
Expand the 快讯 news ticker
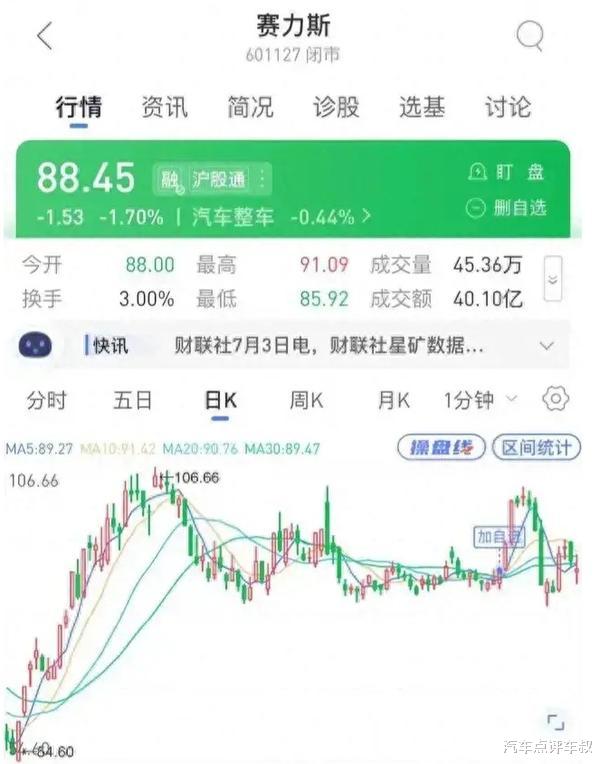tap(546, 346)
